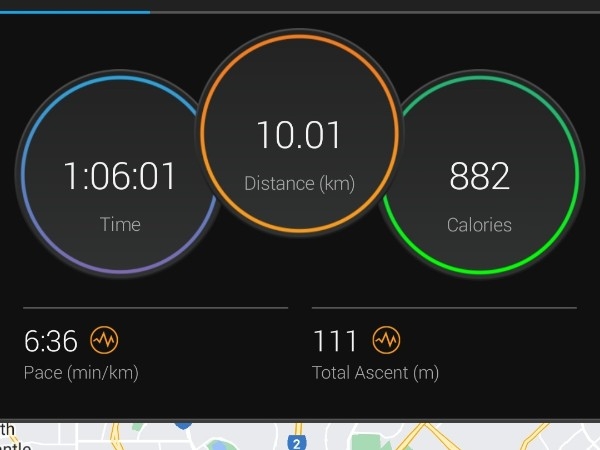
Task: Open the pace chart icon
Action: click(x=104, y=341)
